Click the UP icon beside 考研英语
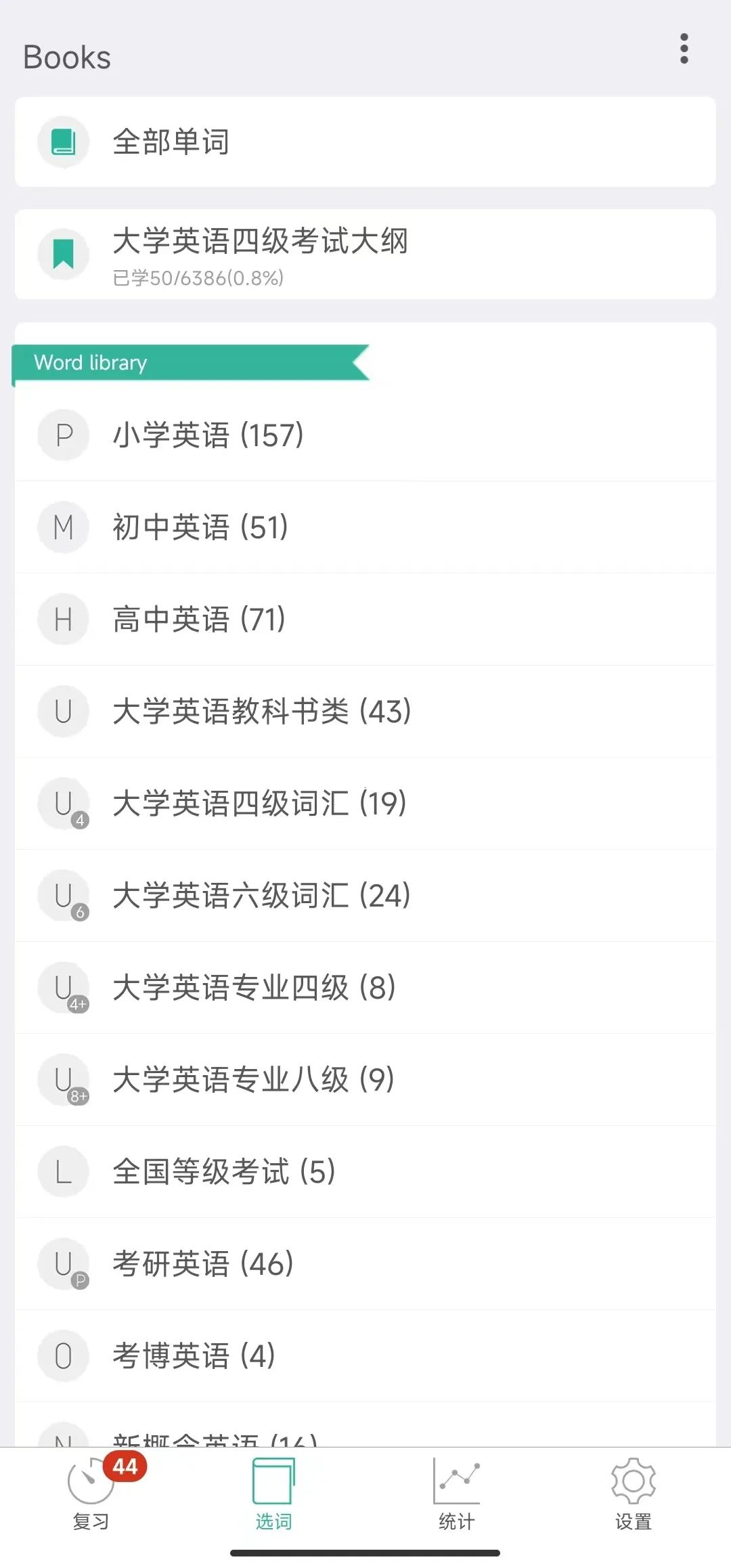Viewport: 731px width, 1568px height. click(63, 1263)
